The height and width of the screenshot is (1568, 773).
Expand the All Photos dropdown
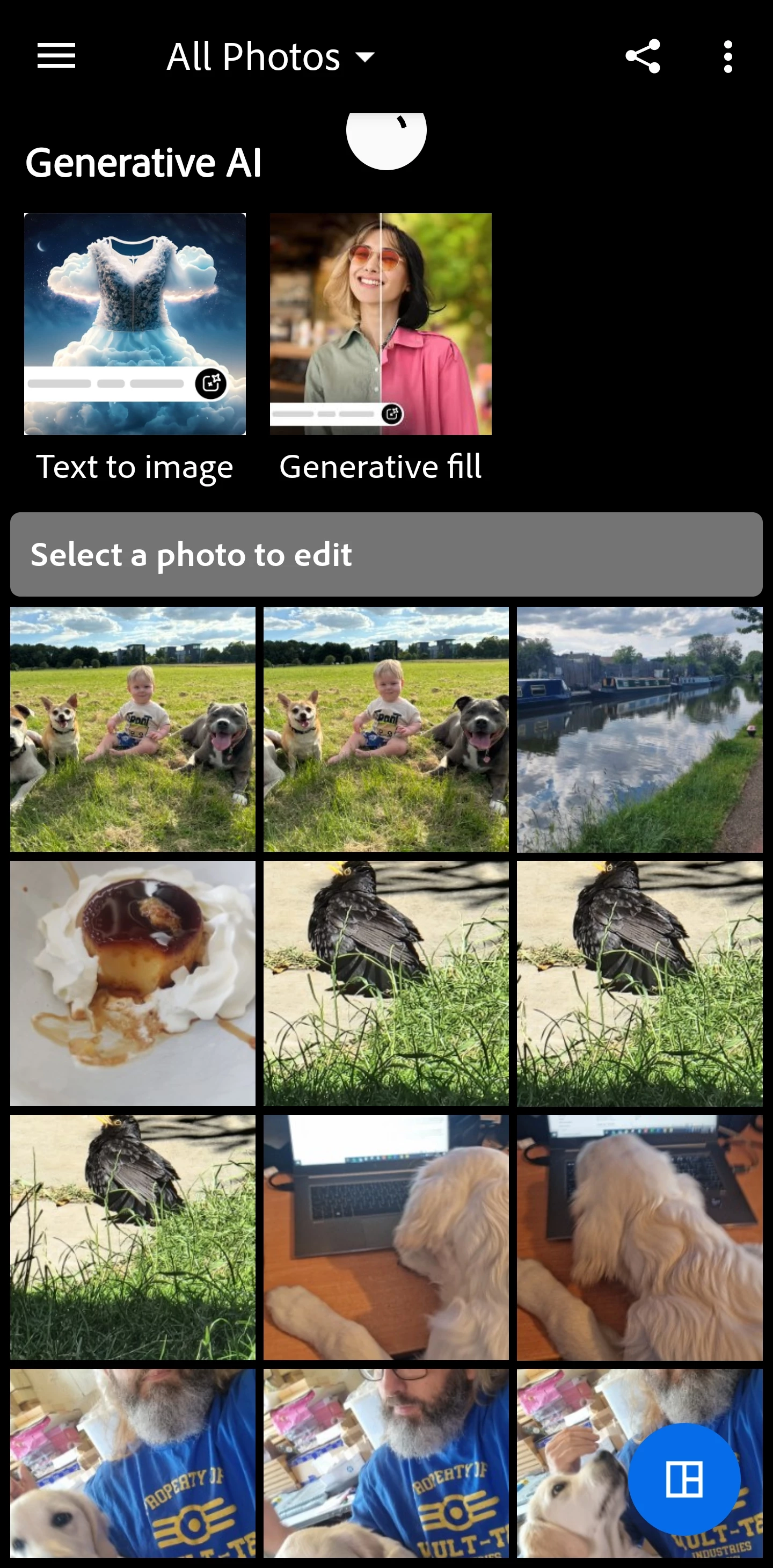click(x=269, y=56)
